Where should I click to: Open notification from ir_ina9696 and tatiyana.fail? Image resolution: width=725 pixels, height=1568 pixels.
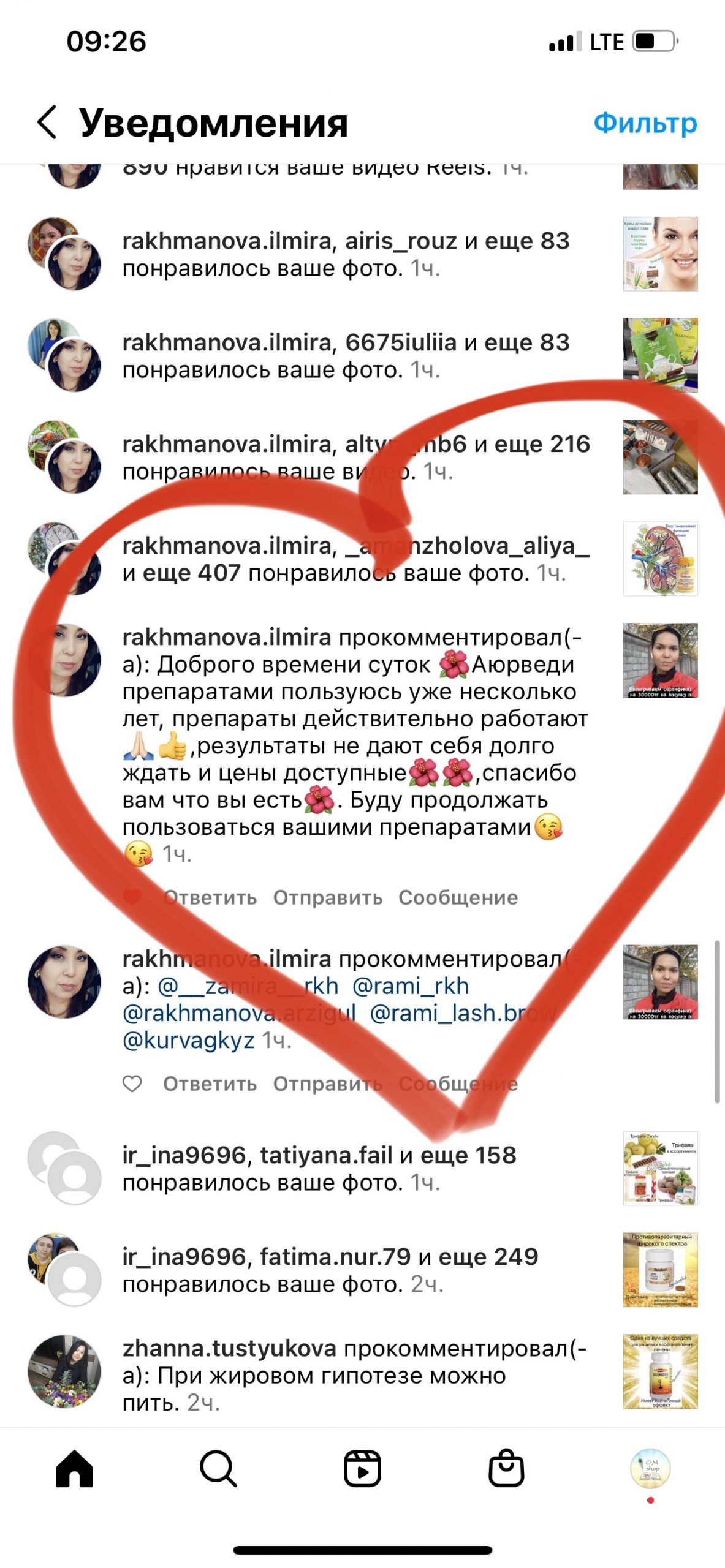319,1168
